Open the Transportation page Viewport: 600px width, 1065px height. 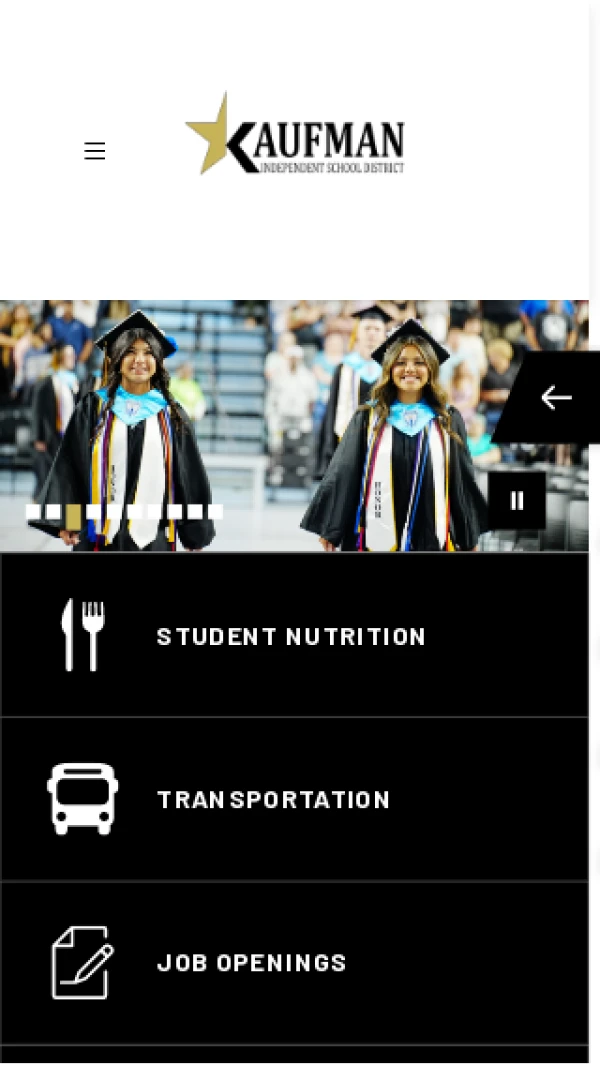[273, 799]
